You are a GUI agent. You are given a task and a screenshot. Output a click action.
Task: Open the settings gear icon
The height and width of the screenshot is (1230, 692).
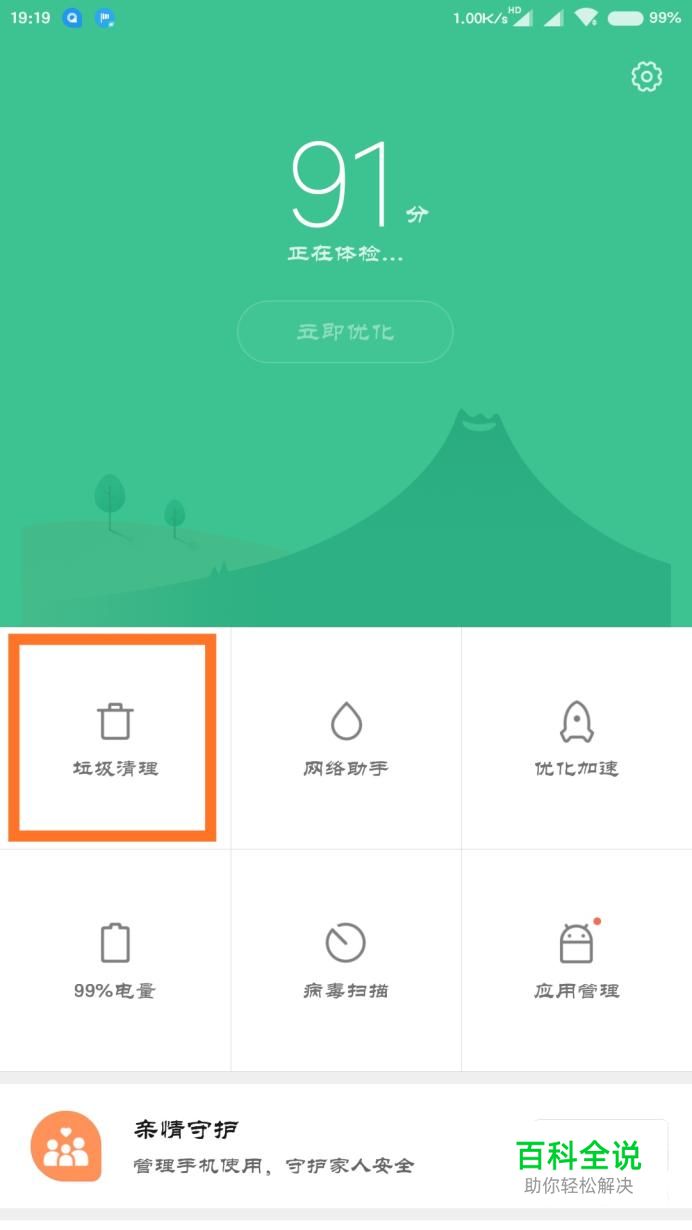[647, 77]
